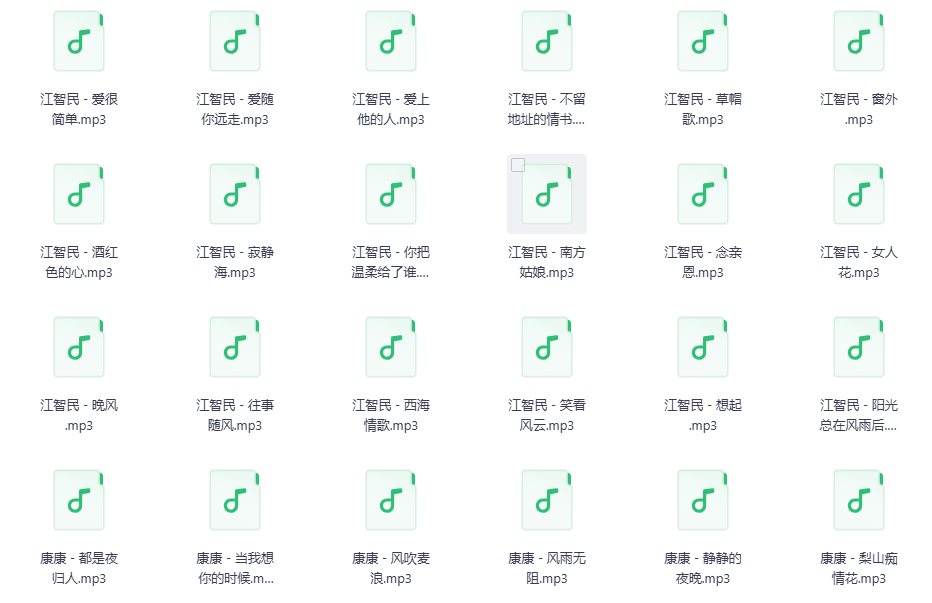The height and width of the screenshot is (603, 932).
Task: Open 江智民 - 爱很简单.mp3 file
Action: click(x=79, y=42)
